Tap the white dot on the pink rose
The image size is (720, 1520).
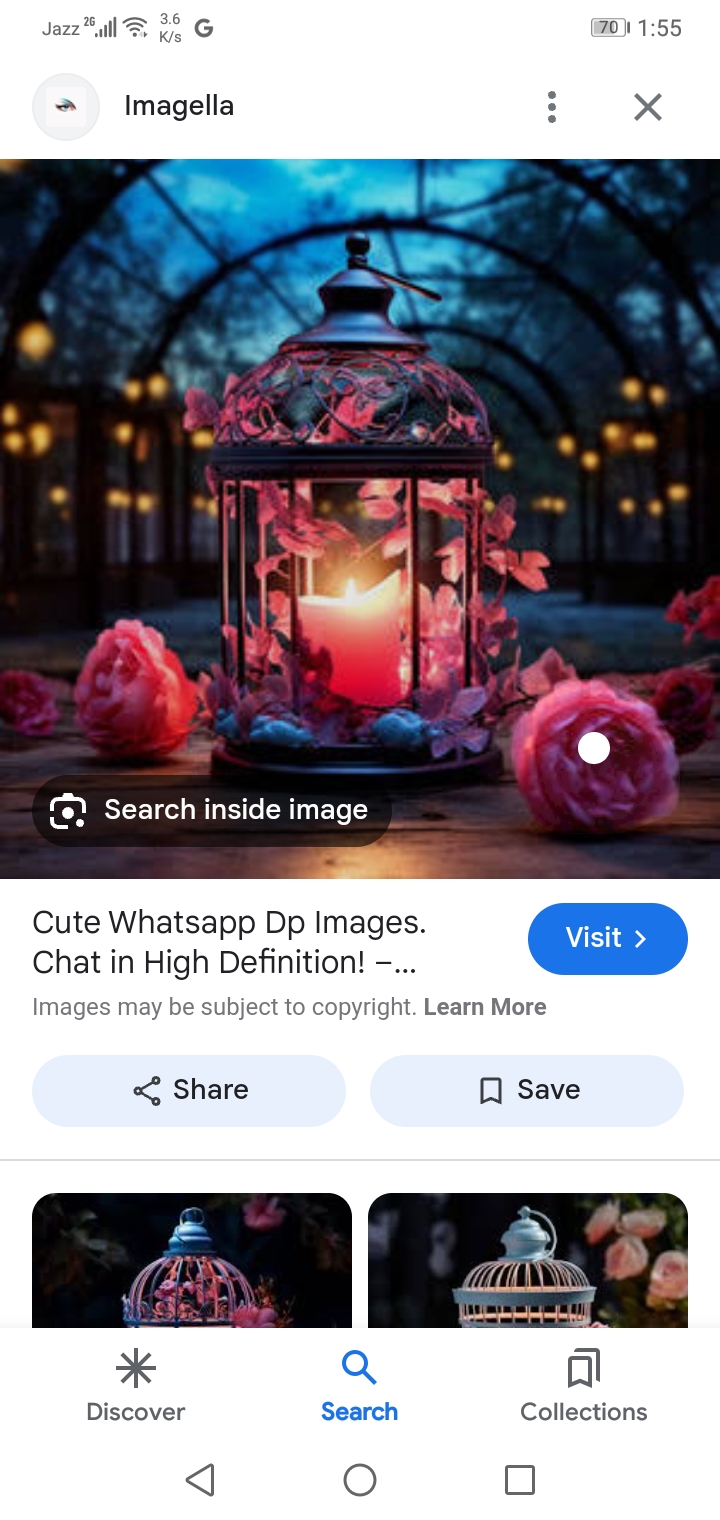coord(594,748)
